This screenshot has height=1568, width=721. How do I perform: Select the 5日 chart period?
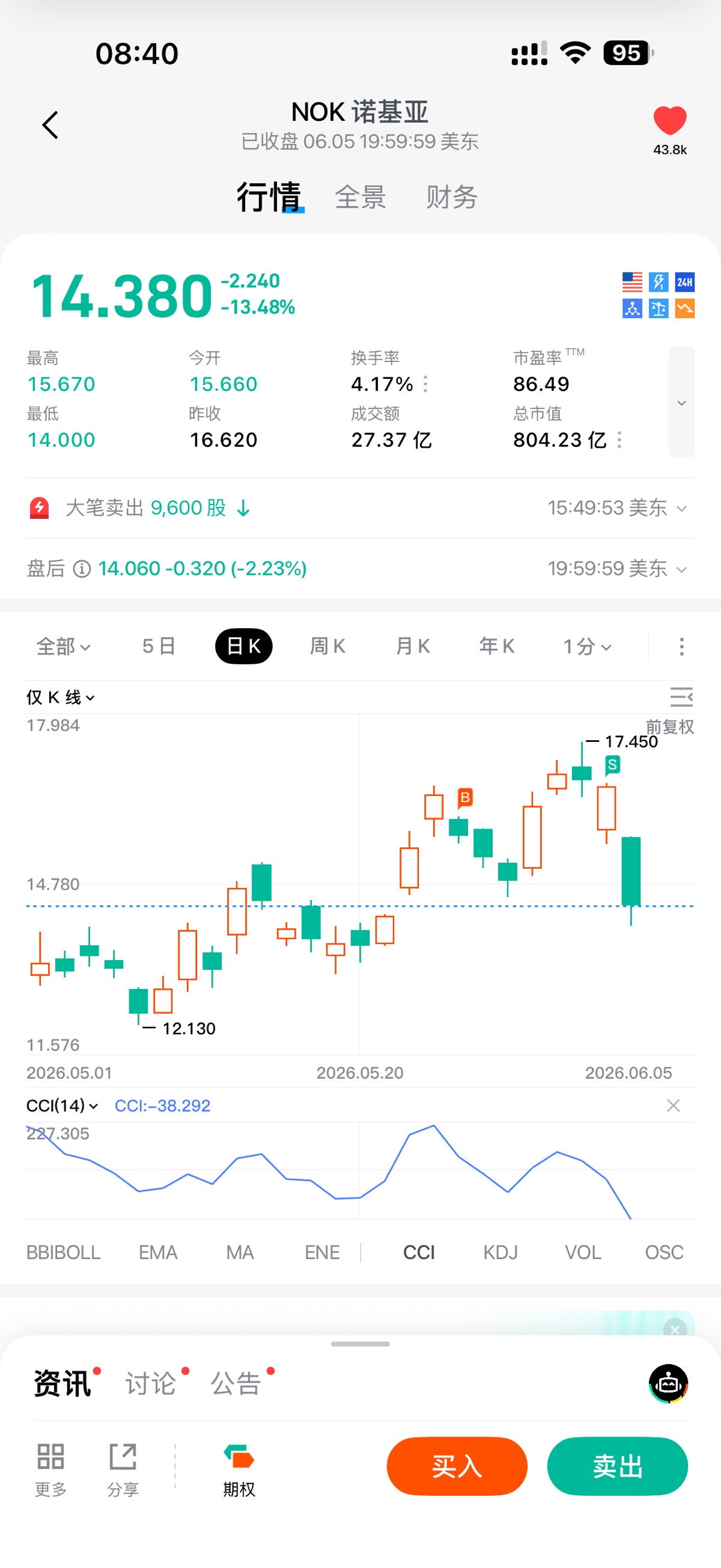159,646
